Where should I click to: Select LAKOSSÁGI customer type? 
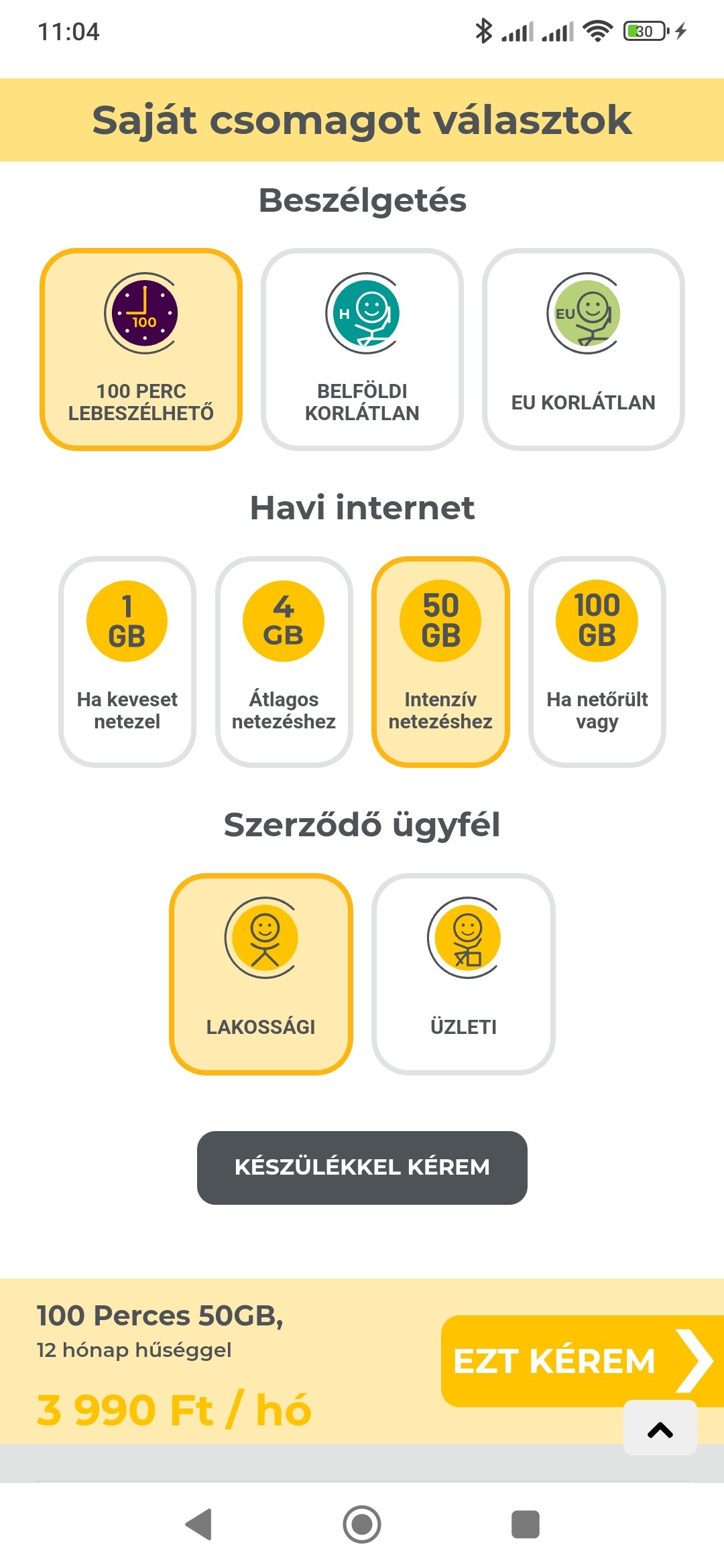pos(261,974)
